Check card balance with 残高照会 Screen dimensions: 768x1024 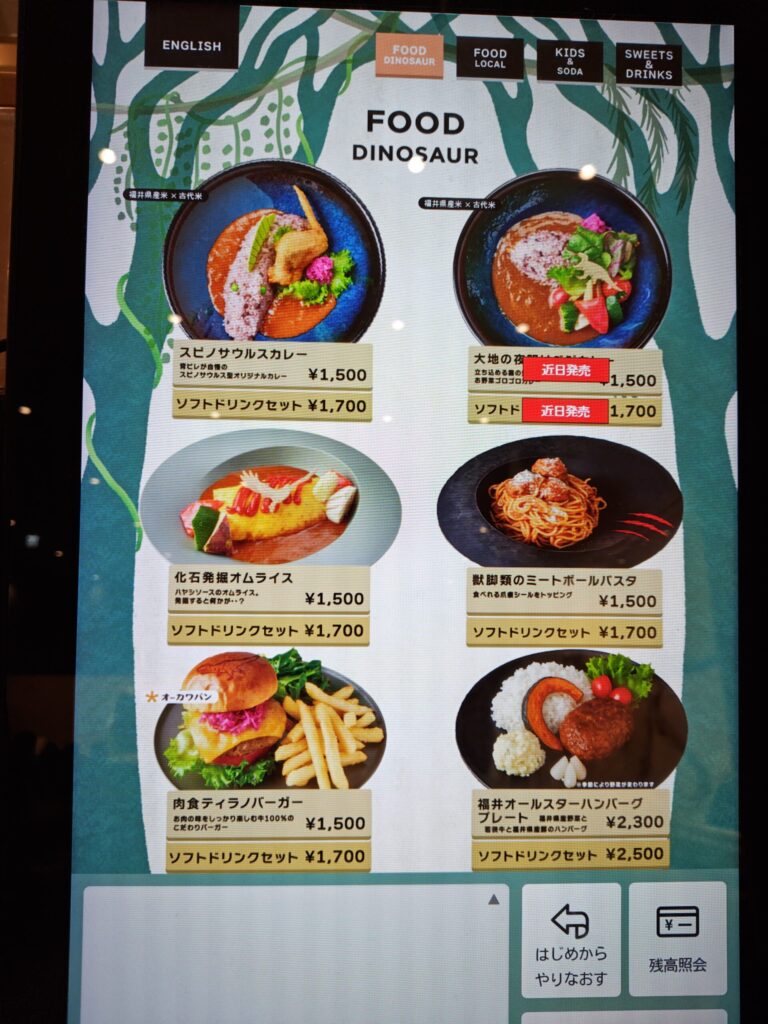[x=678, y=939]
